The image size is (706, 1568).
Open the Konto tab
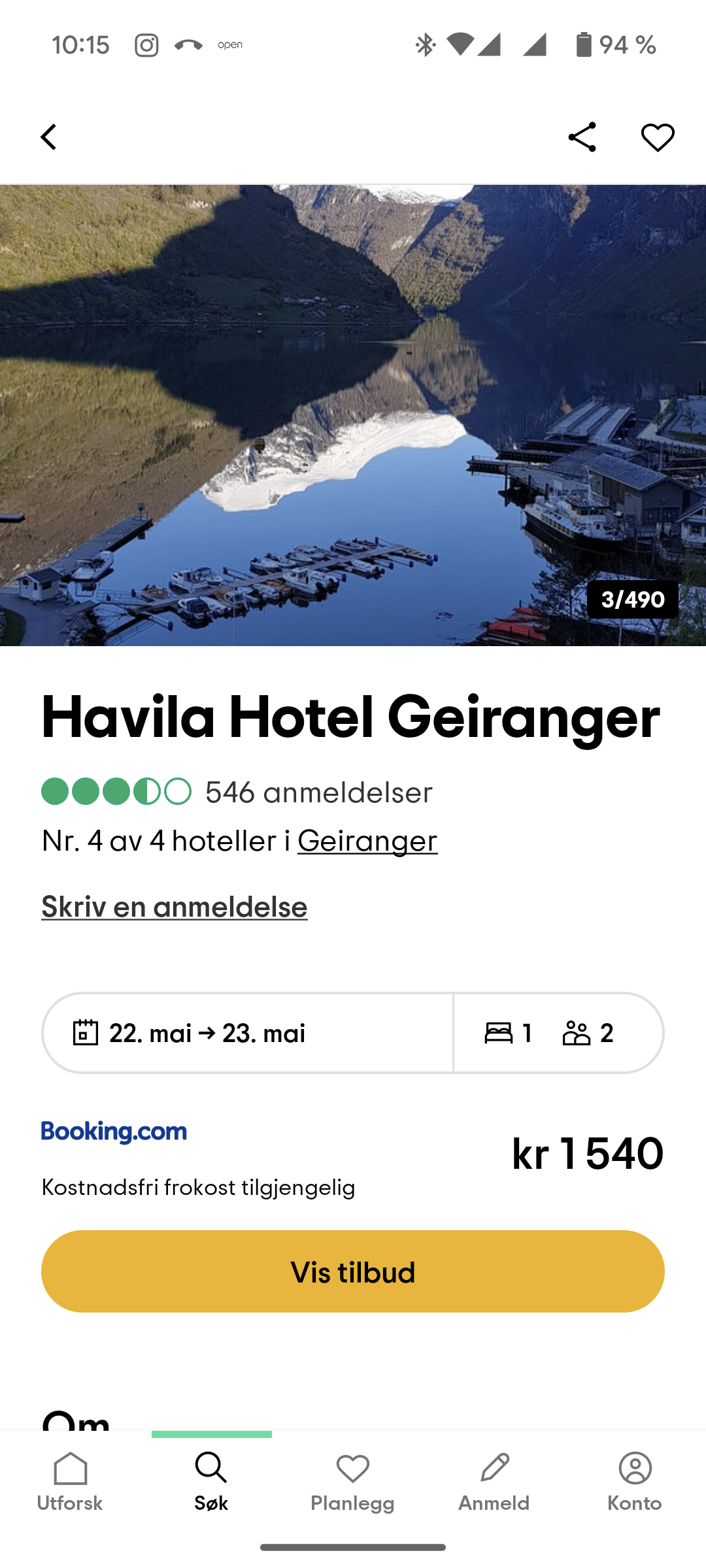click(x=635, y=1483)
